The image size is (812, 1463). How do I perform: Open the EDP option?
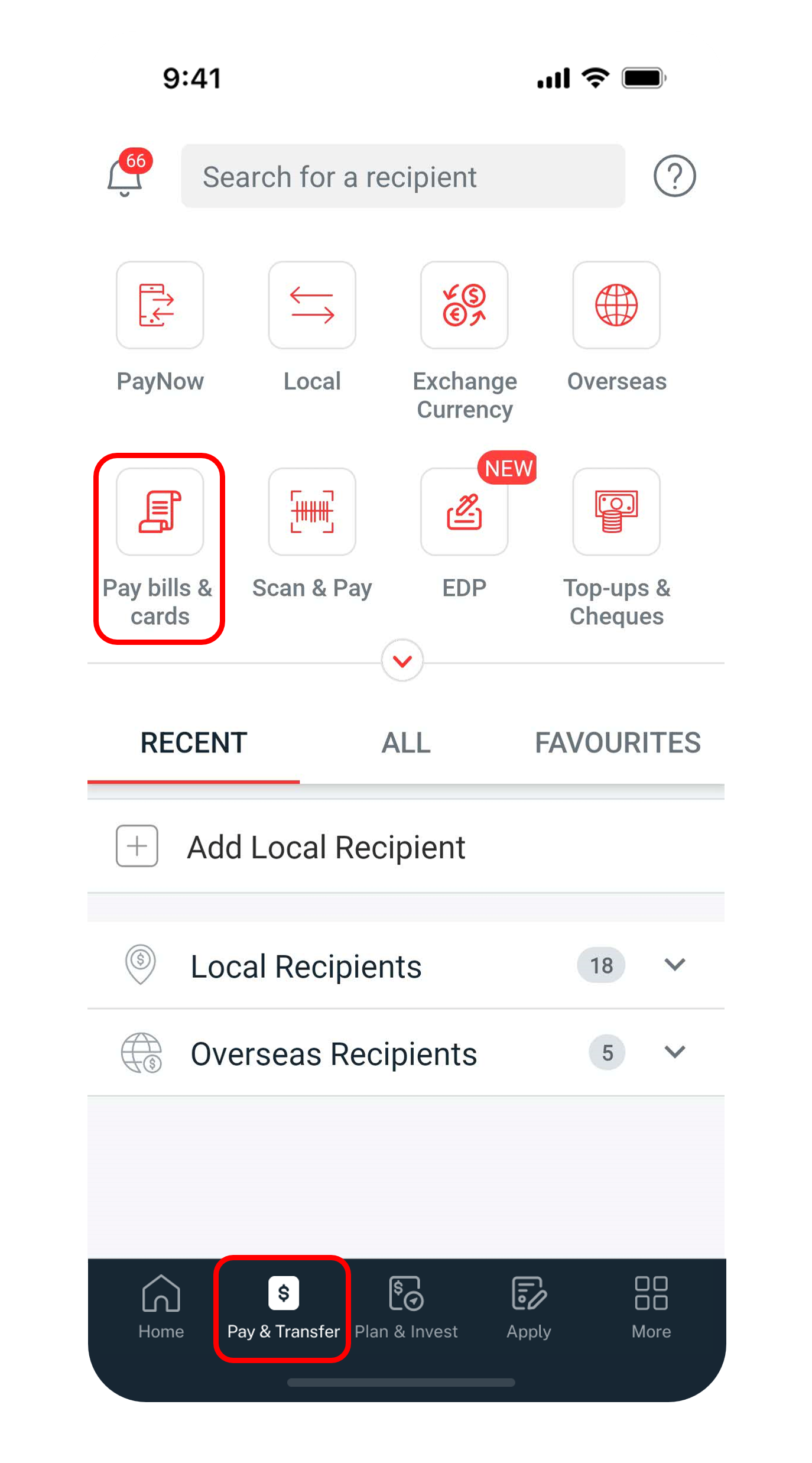click(465, 512)
